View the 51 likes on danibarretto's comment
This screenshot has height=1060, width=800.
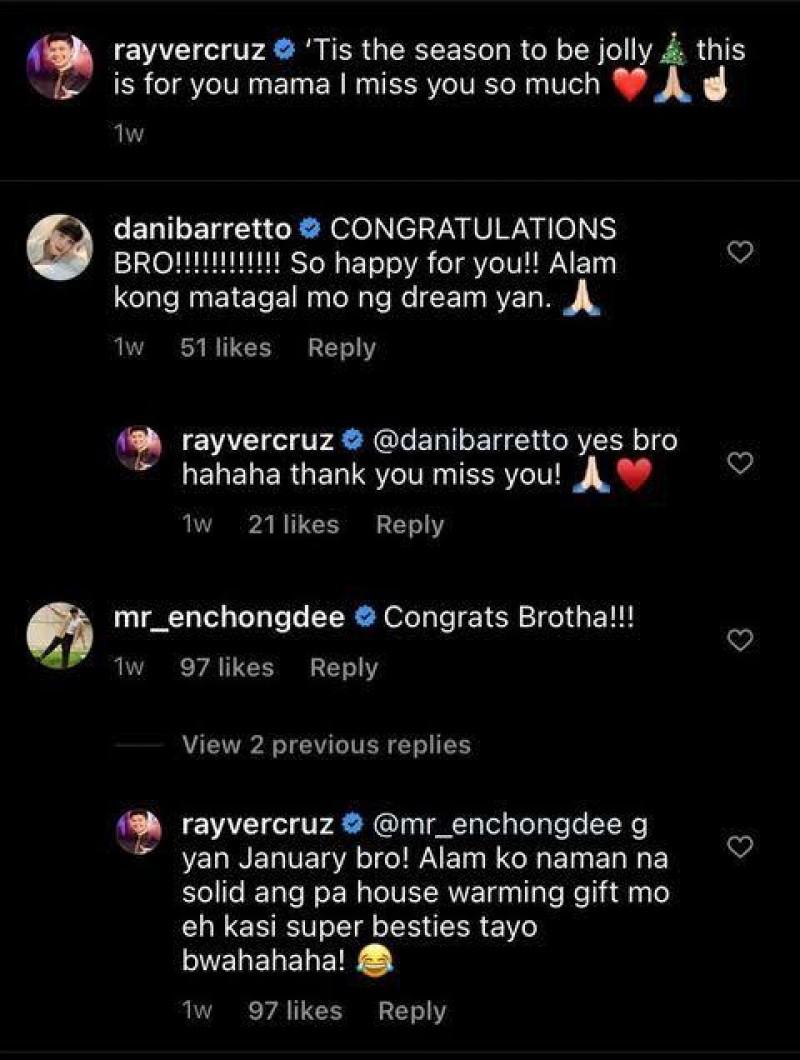[225, 348]
